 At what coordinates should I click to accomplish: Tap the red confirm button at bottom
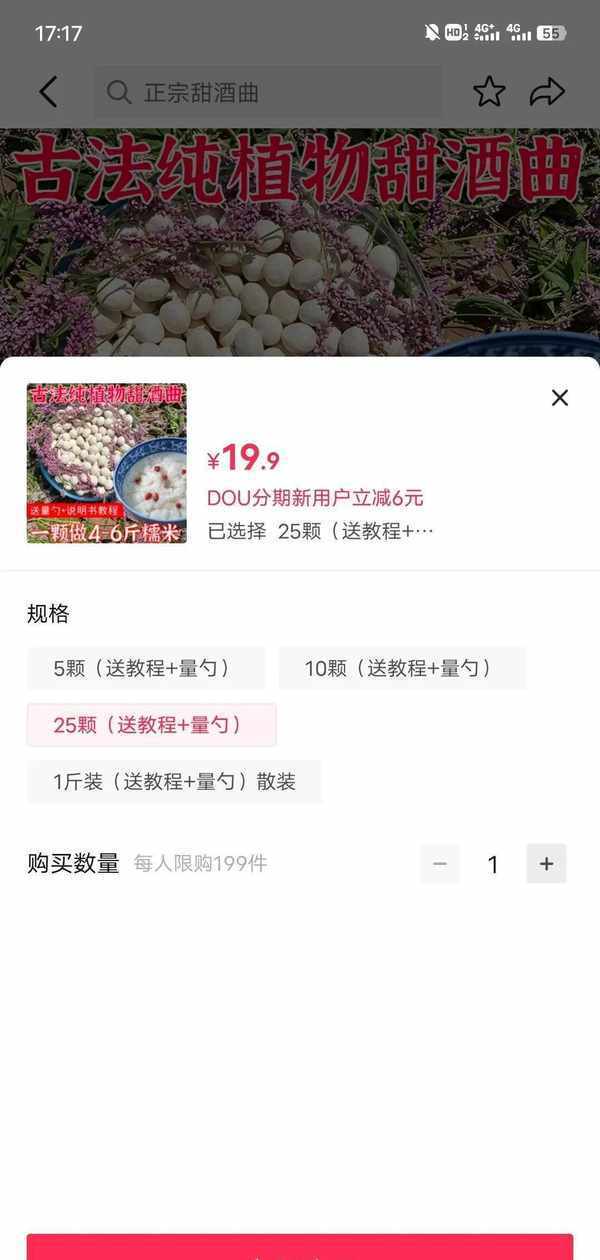[x=300, y=1247]
